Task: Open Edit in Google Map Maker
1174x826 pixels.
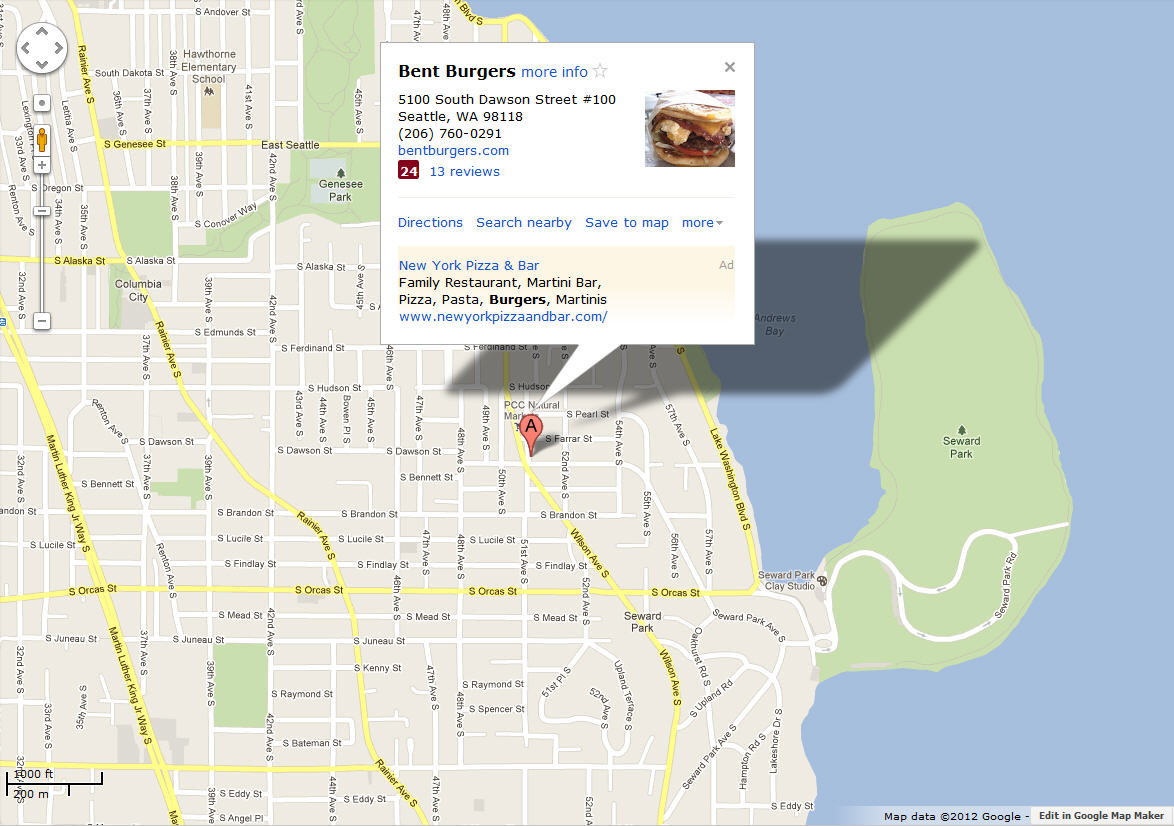Action: click(1101, 816)
